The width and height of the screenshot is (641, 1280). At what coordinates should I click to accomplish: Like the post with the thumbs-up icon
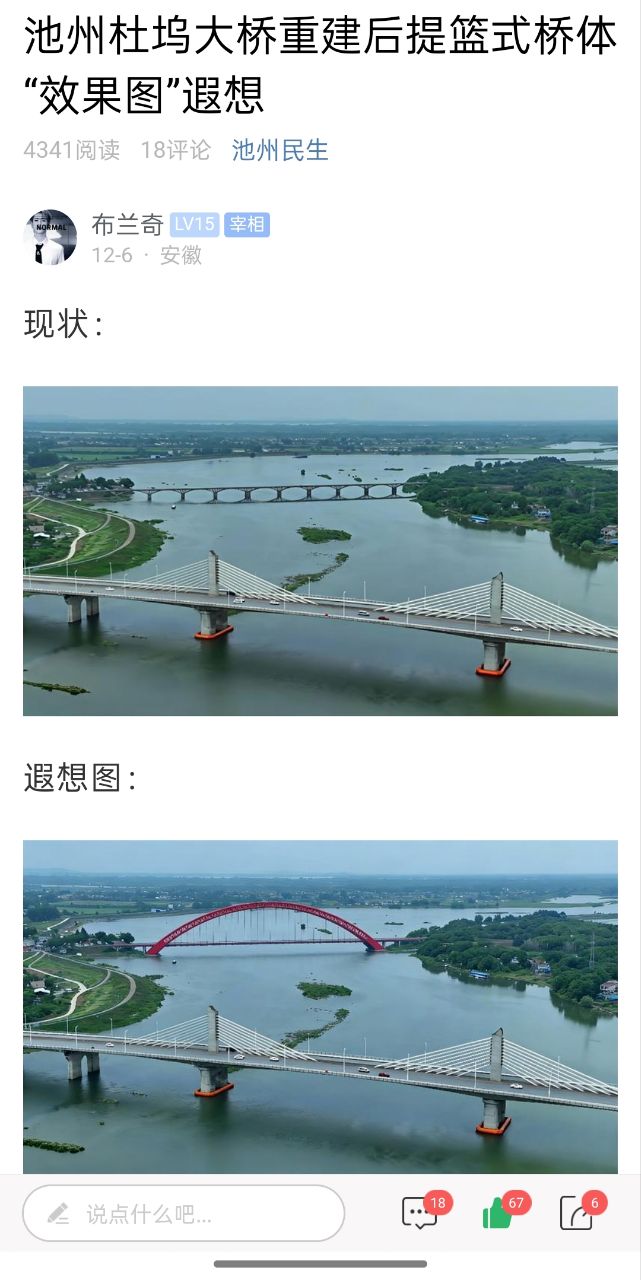[x=498, y=1214]
